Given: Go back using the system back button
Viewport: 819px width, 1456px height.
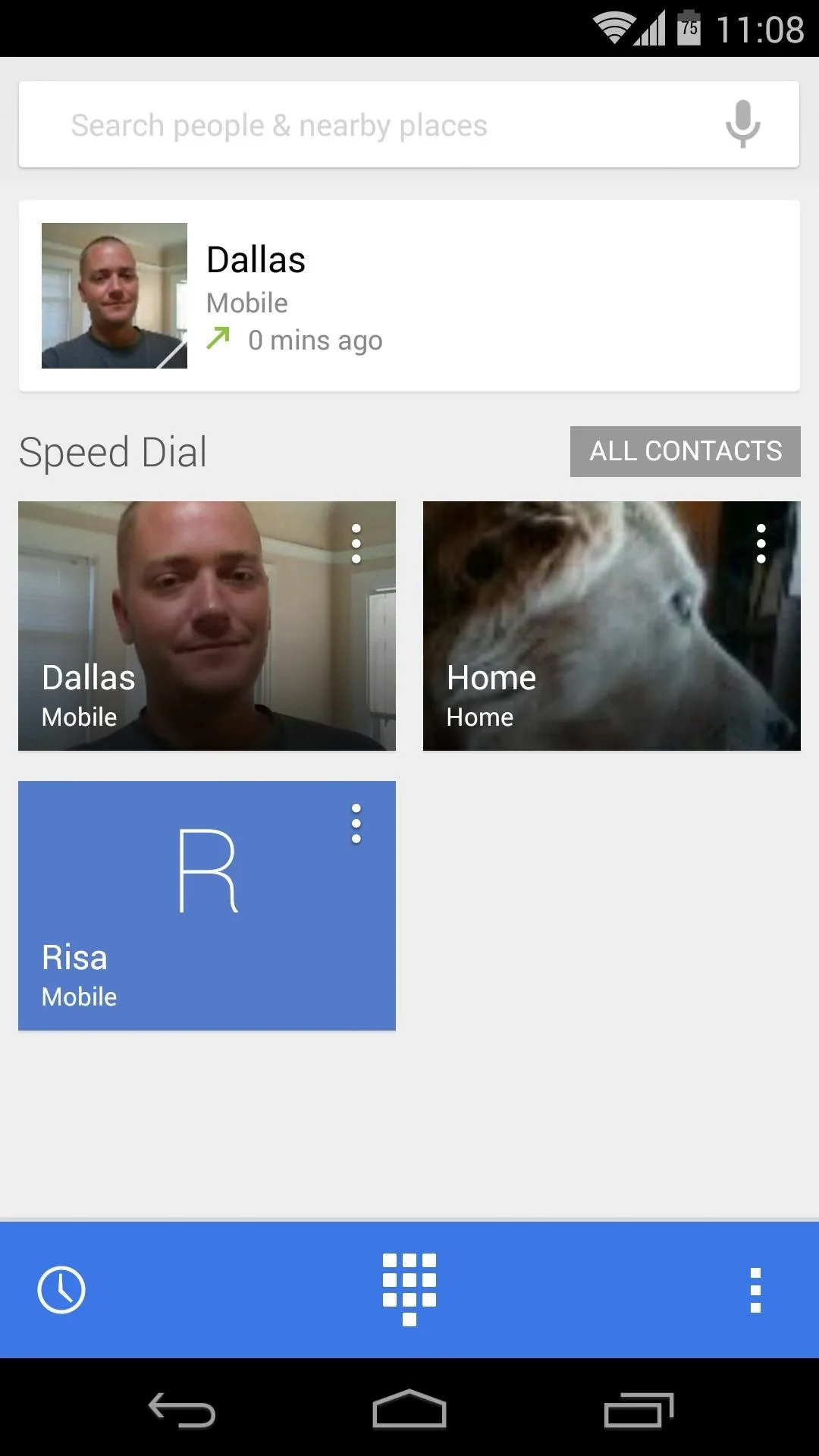Looking at the screenshot, I should 182,1410.
